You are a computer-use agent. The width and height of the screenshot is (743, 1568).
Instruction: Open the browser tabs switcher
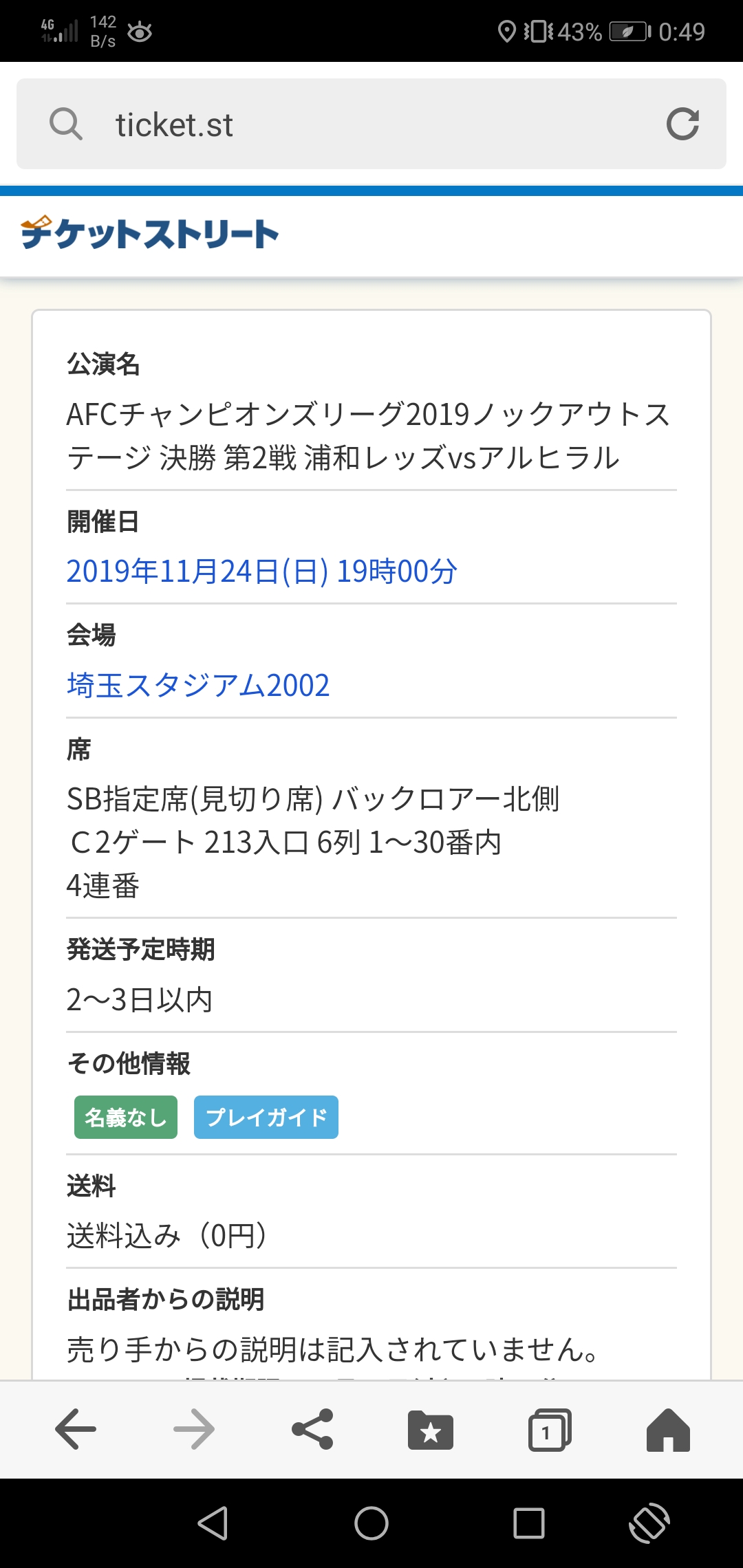[x=549, y=1430]
